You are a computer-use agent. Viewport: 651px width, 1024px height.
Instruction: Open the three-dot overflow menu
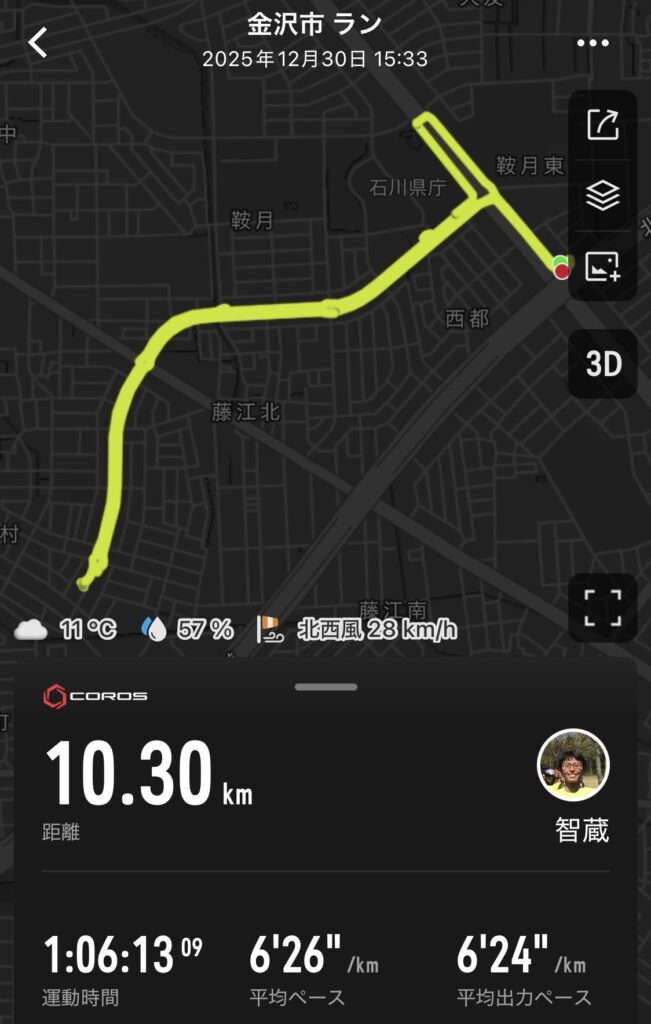pyautogui.click(x=593, y=43)
